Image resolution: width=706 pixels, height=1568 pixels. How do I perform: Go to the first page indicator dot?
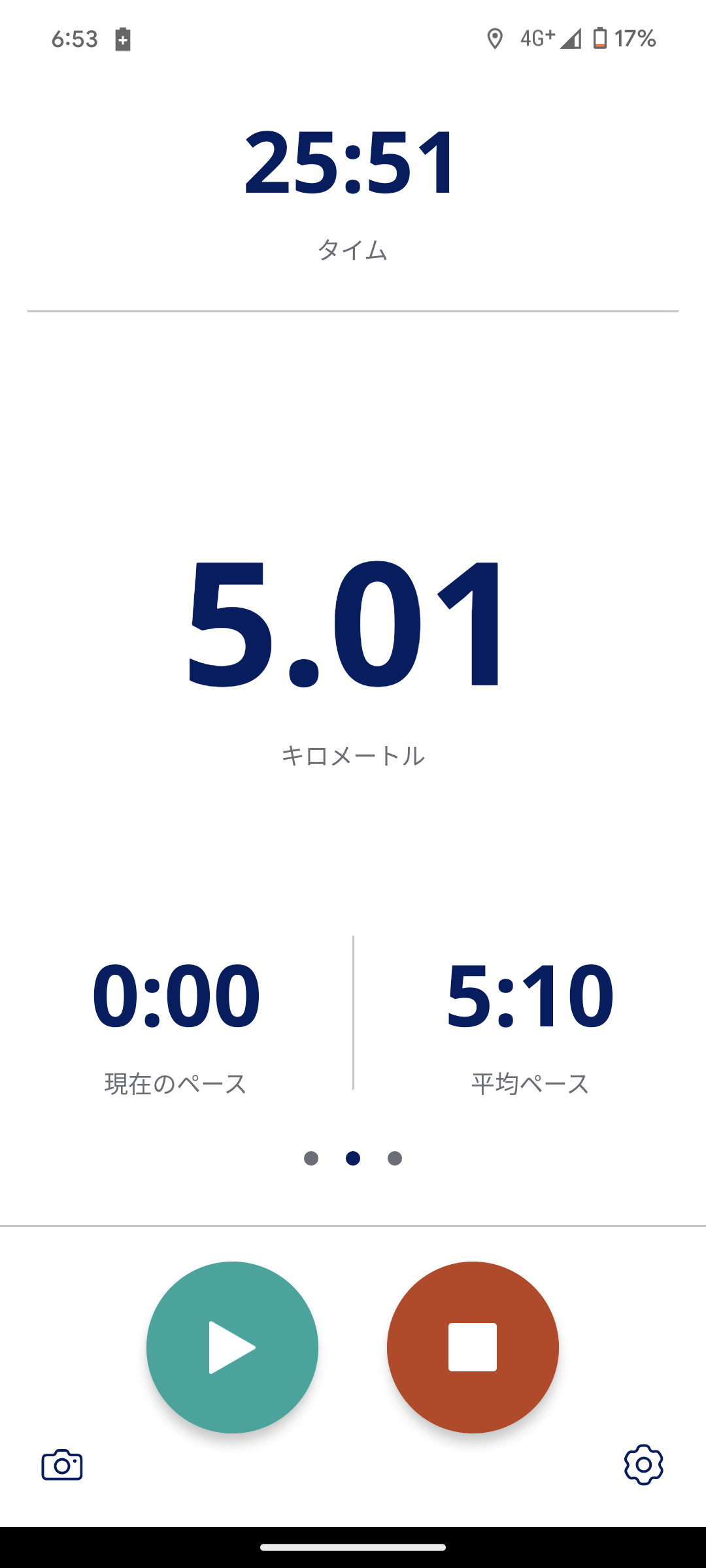(311, 1158)
